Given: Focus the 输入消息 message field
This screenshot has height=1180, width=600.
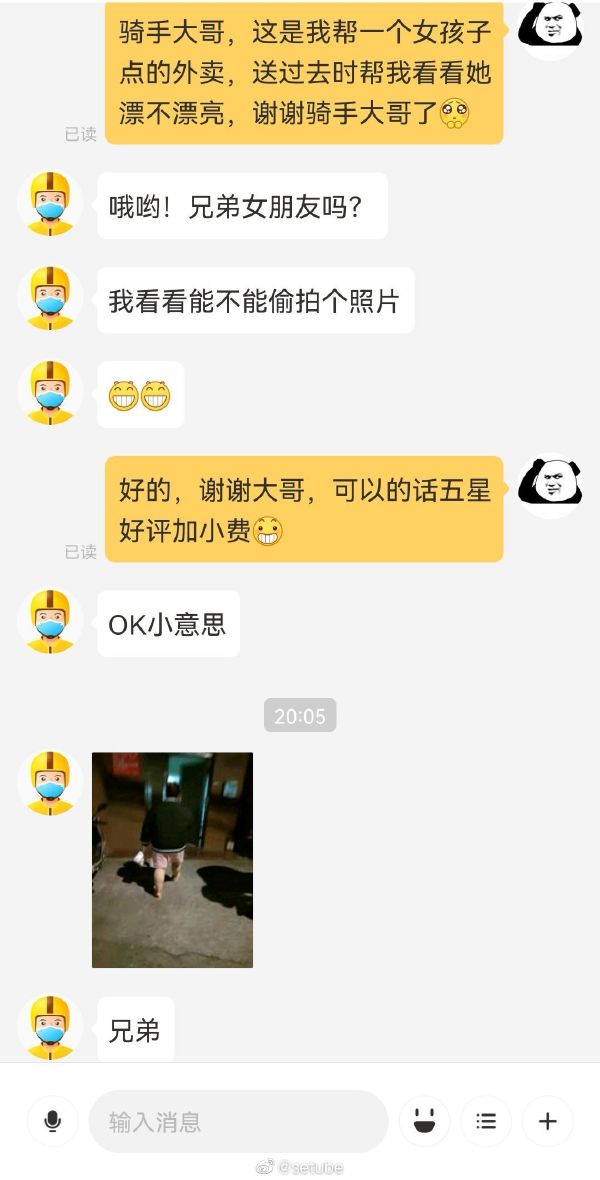Looking at the screenshot, I should [x=238, y=1121].
